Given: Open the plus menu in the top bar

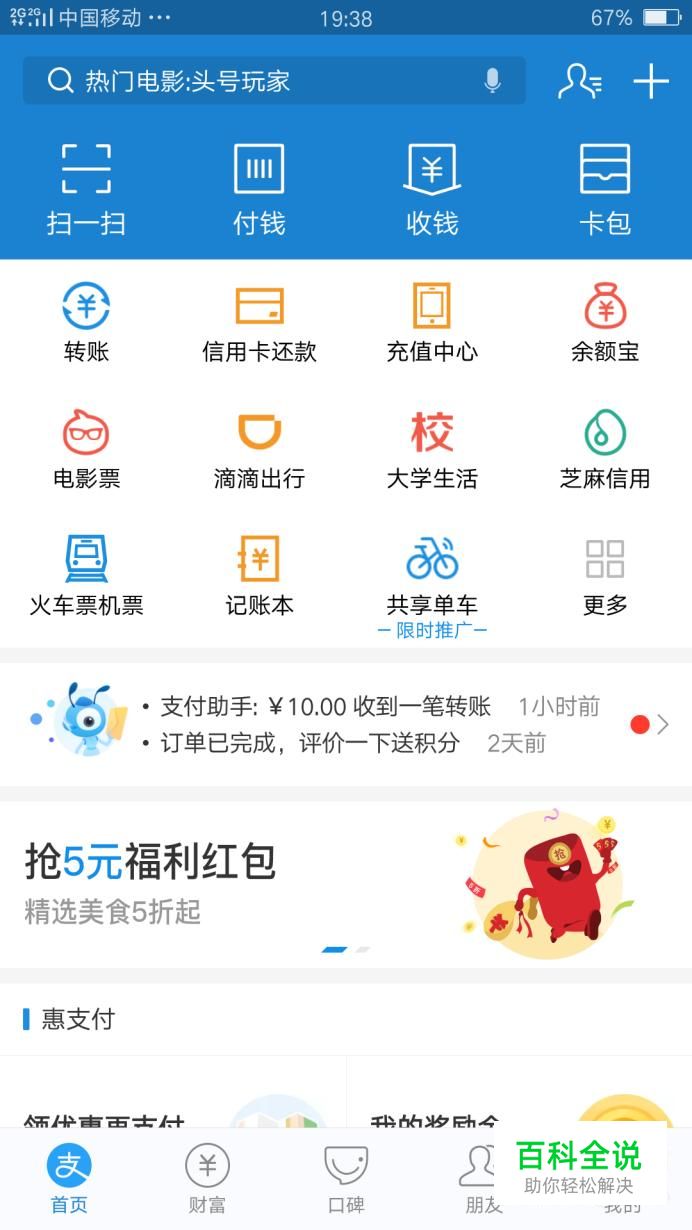Looking at the screenshot, I should click(651, 81).
